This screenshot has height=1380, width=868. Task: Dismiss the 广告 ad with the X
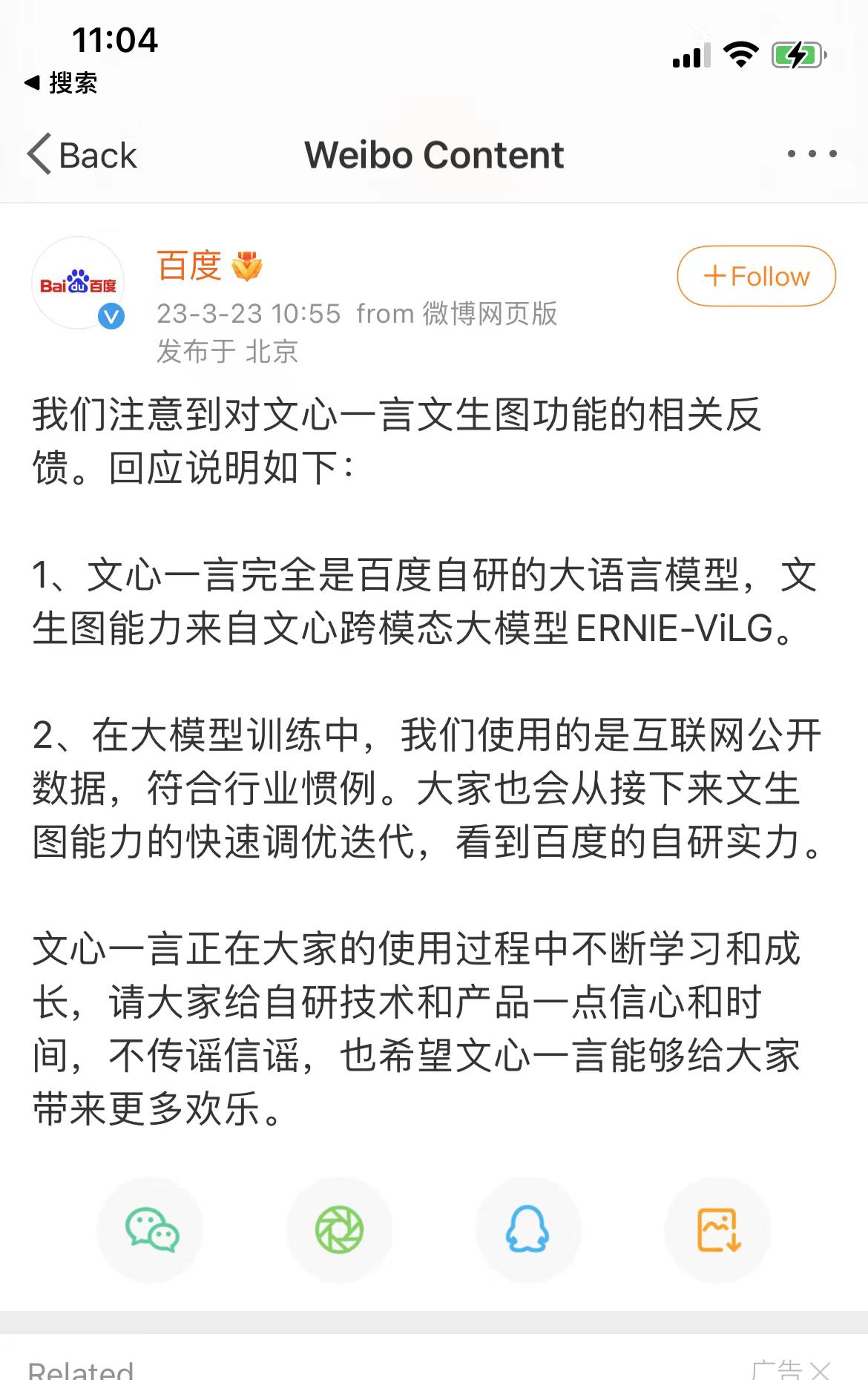point(820,1370)
